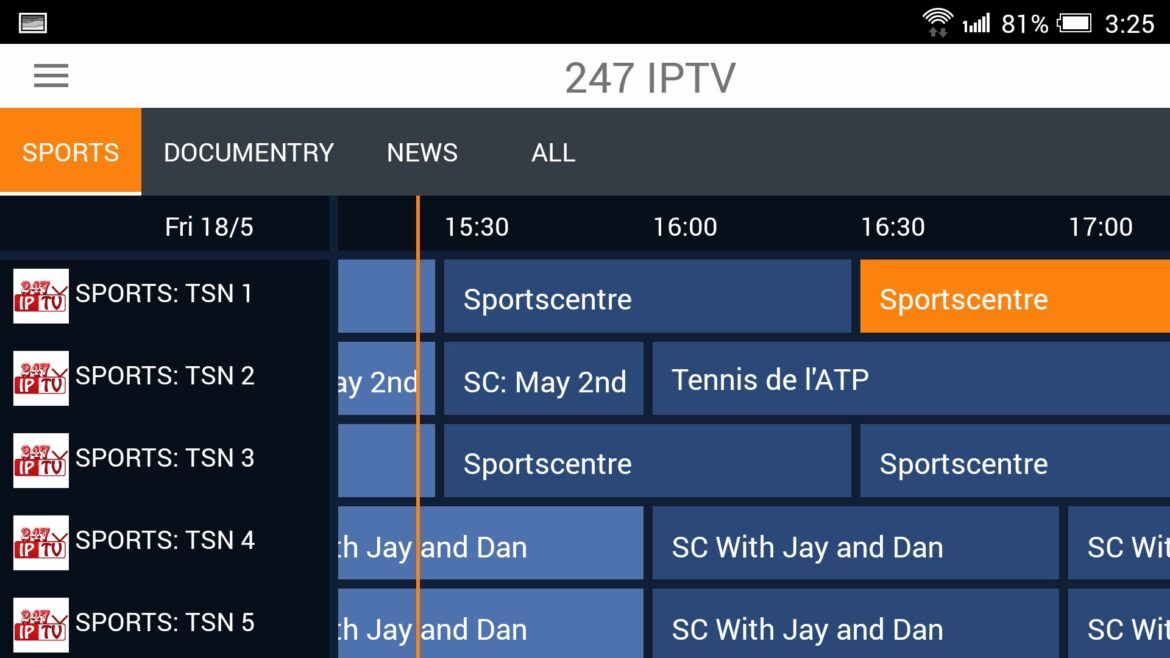Switch to the DOCUMENTRY tab
Viewport: 1170px width, 658px height.
(248, 152)
